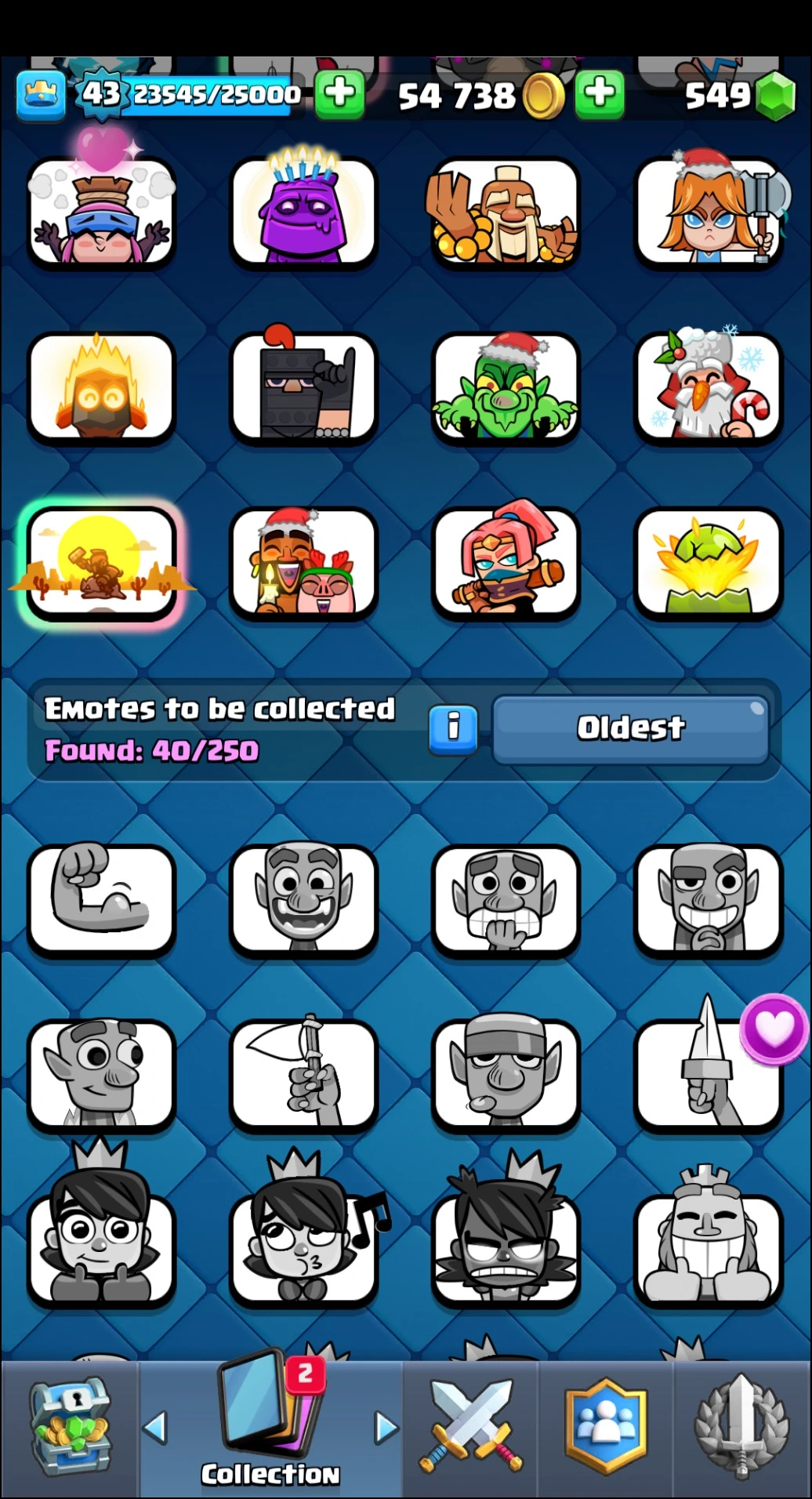The height and width of the screenshot is (1499, 812).
Task: Select the snowman with candy cane emote
Action: click(x=709, y=388)
